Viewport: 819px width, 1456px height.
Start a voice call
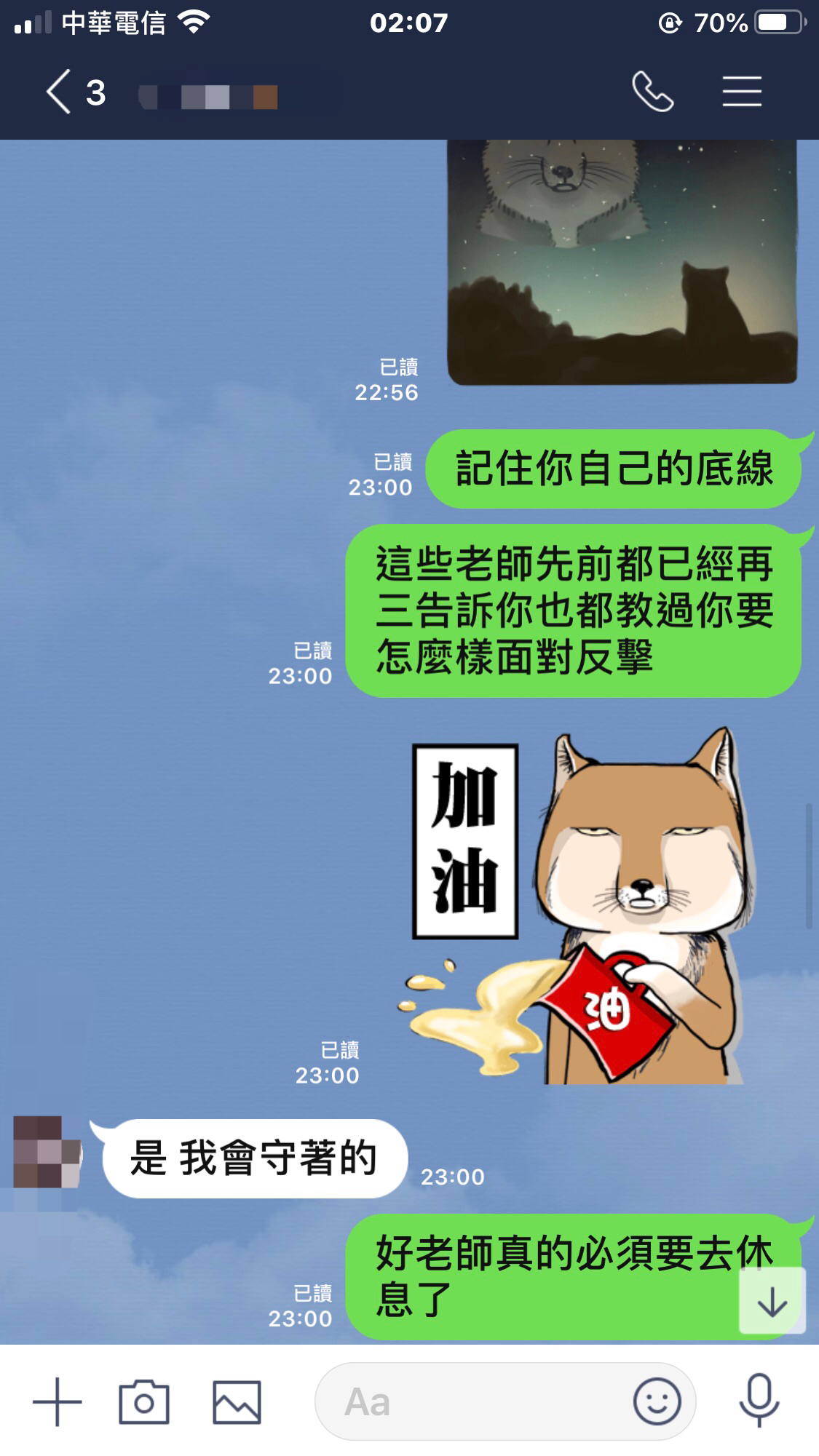pos(652,92)
